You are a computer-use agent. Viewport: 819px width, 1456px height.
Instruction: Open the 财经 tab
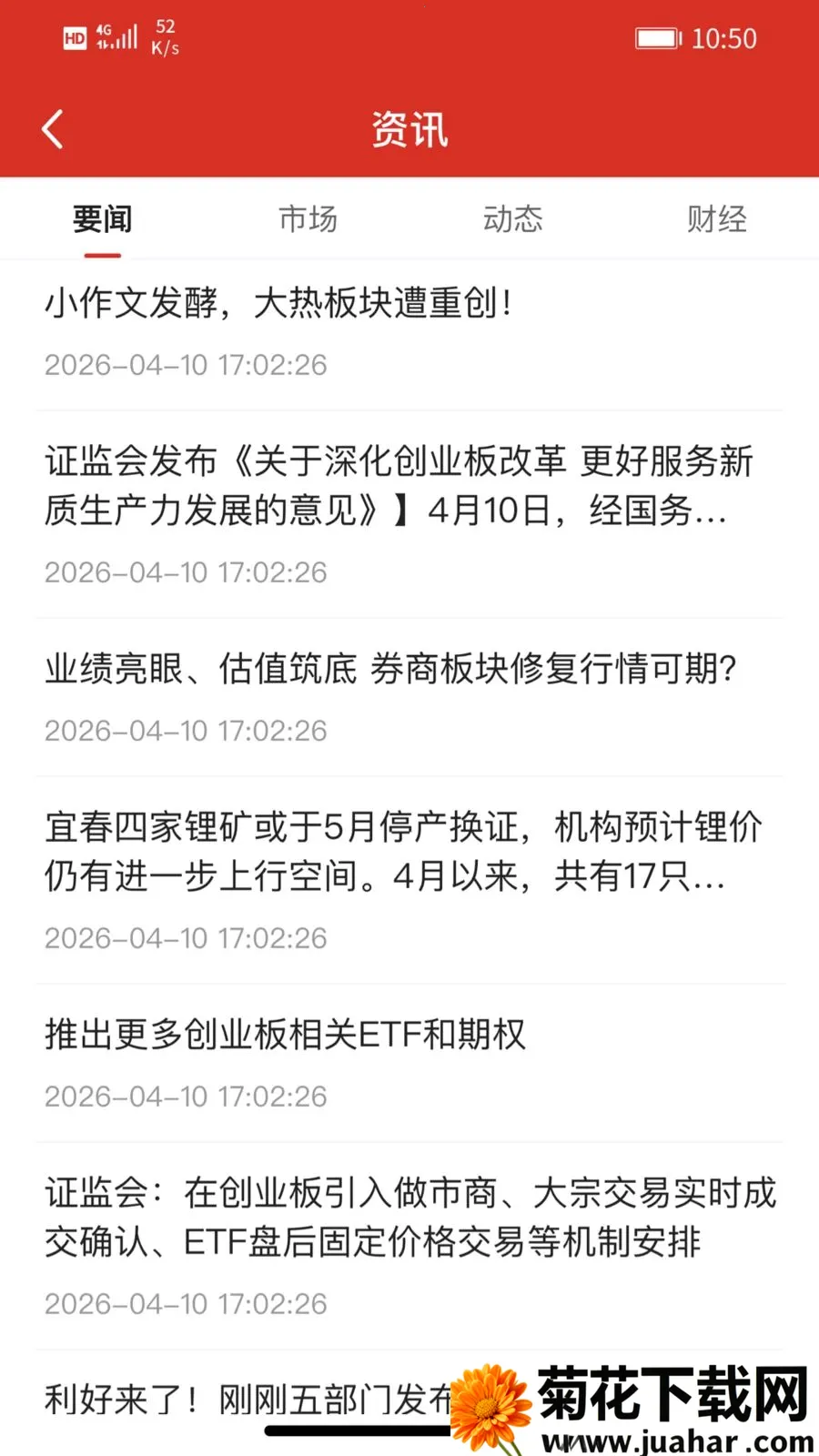717,219
